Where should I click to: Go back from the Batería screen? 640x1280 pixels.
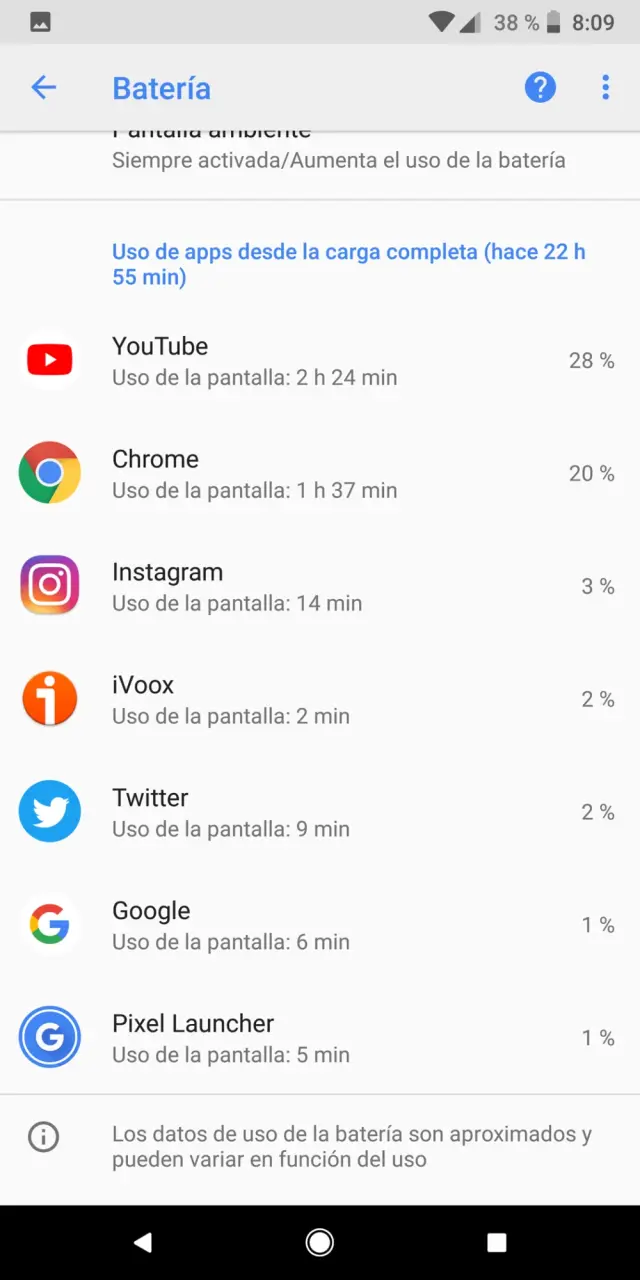point(44,88)
